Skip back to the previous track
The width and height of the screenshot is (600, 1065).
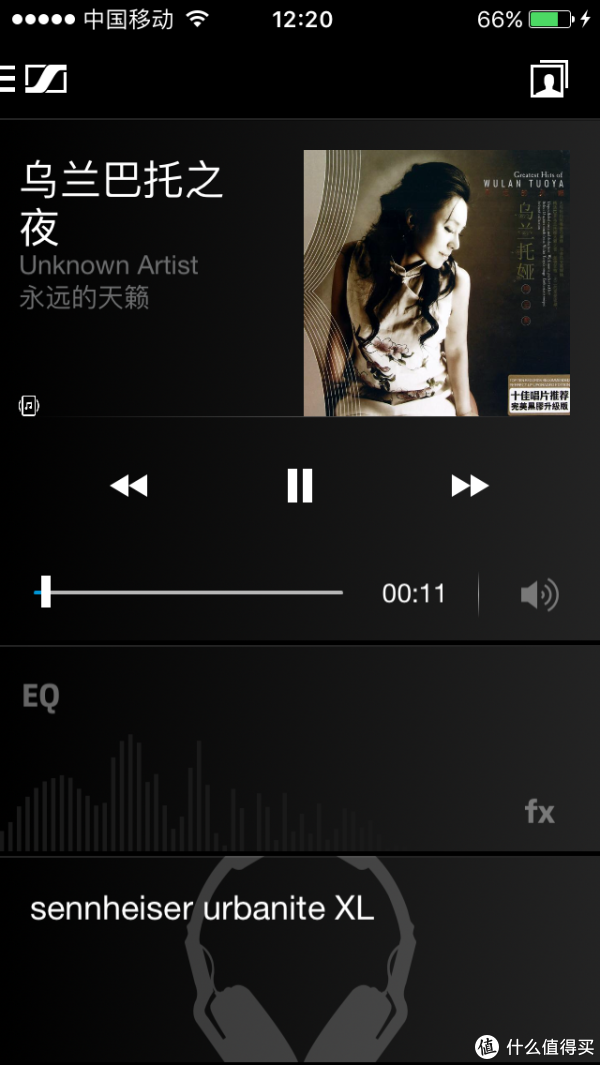[x=129, y=486]
